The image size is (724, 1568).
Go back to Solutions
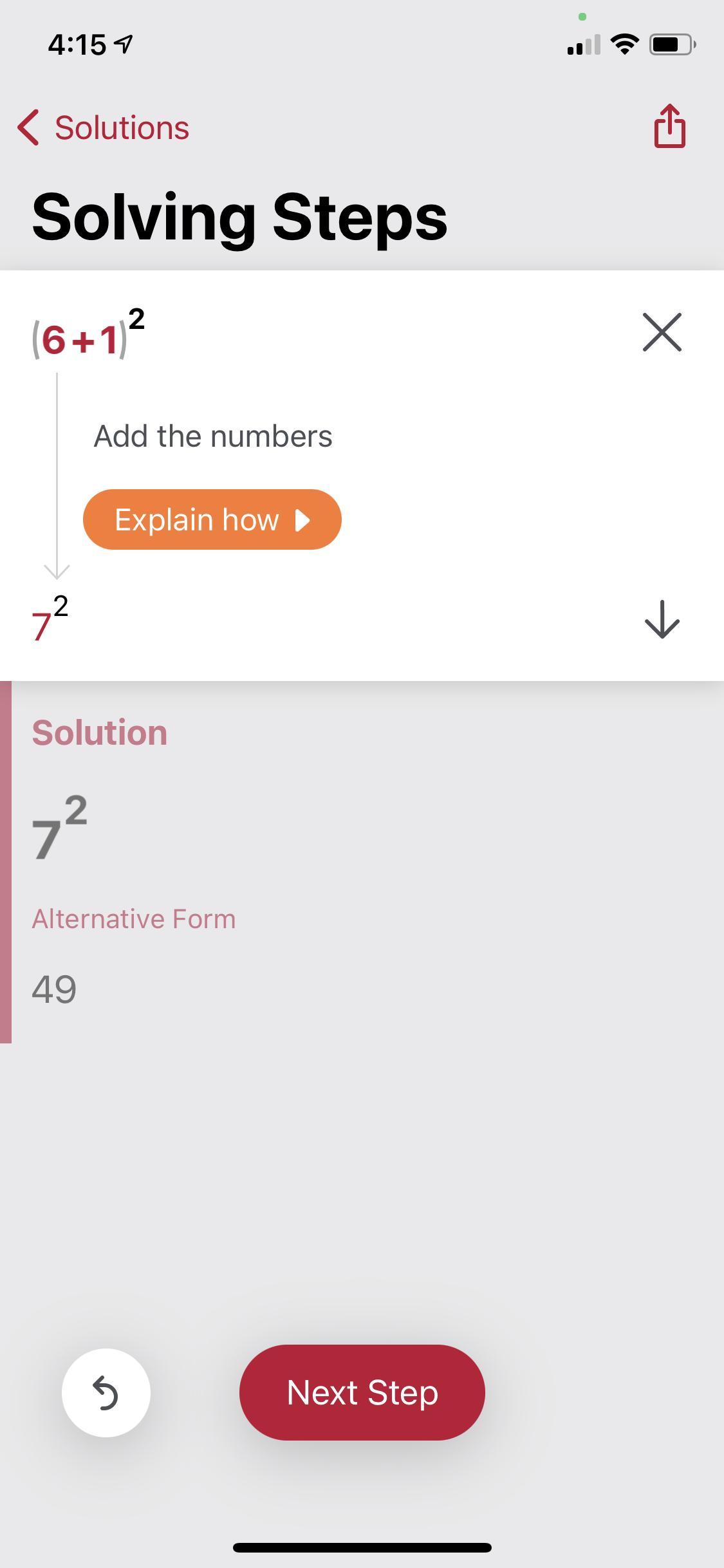[x=103, y=127]
